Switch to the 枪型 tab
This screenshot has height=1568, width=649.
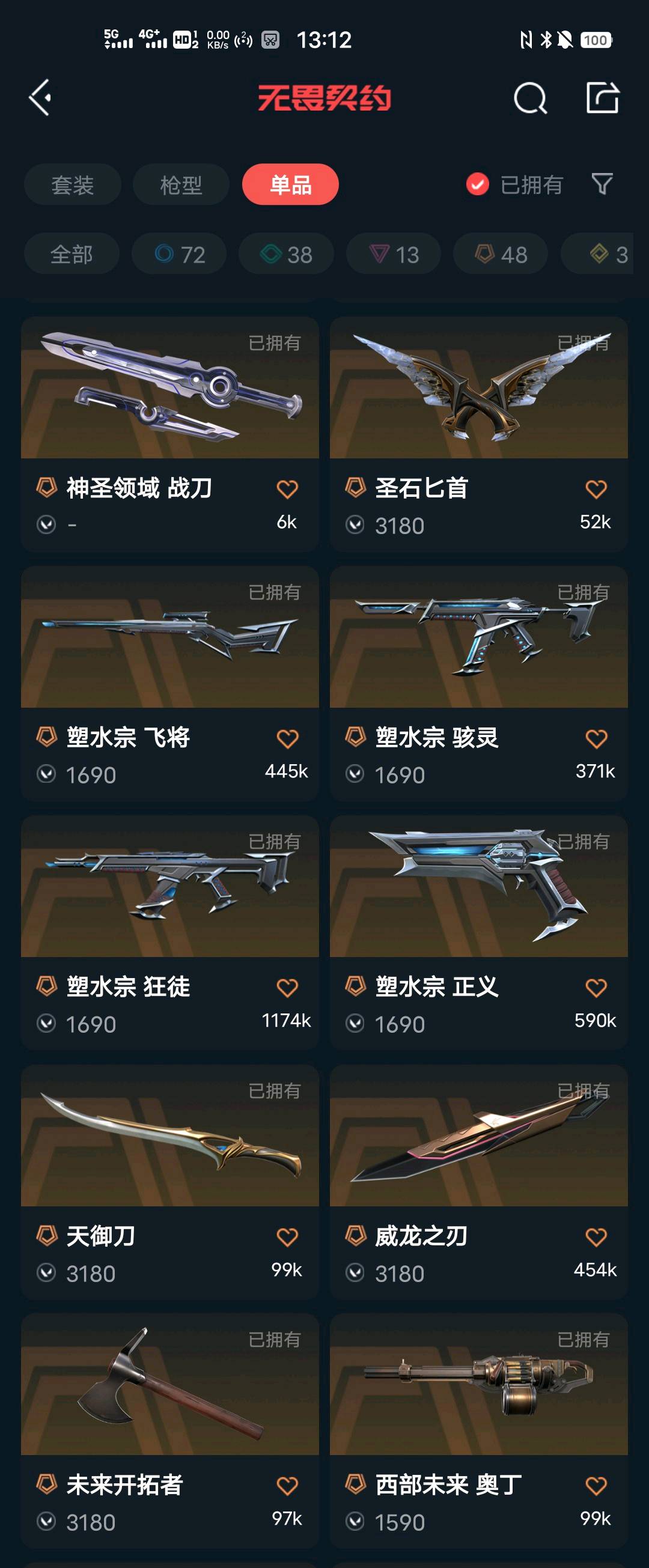181,184
